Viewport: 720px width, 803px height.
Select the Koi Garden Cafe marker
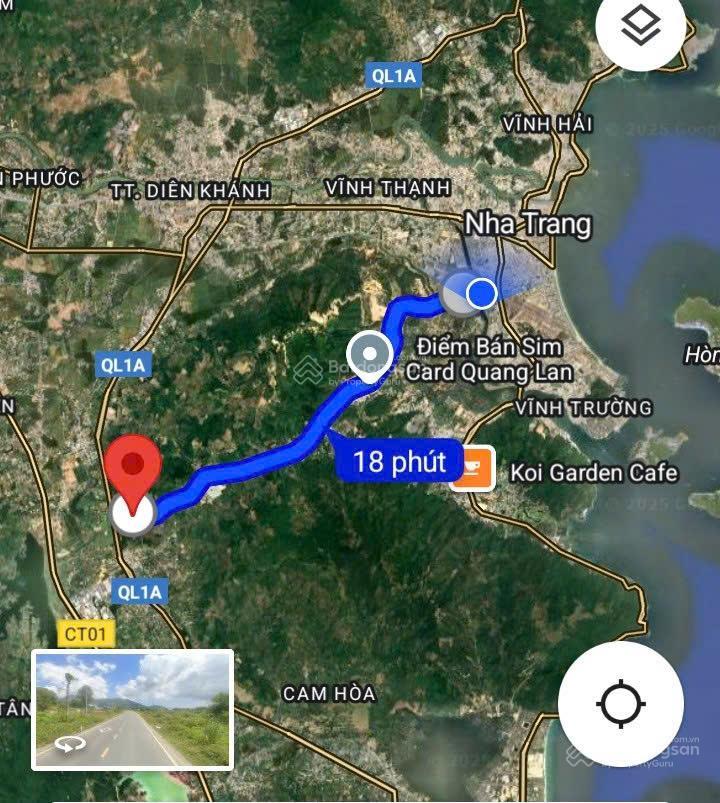(473, 467)
